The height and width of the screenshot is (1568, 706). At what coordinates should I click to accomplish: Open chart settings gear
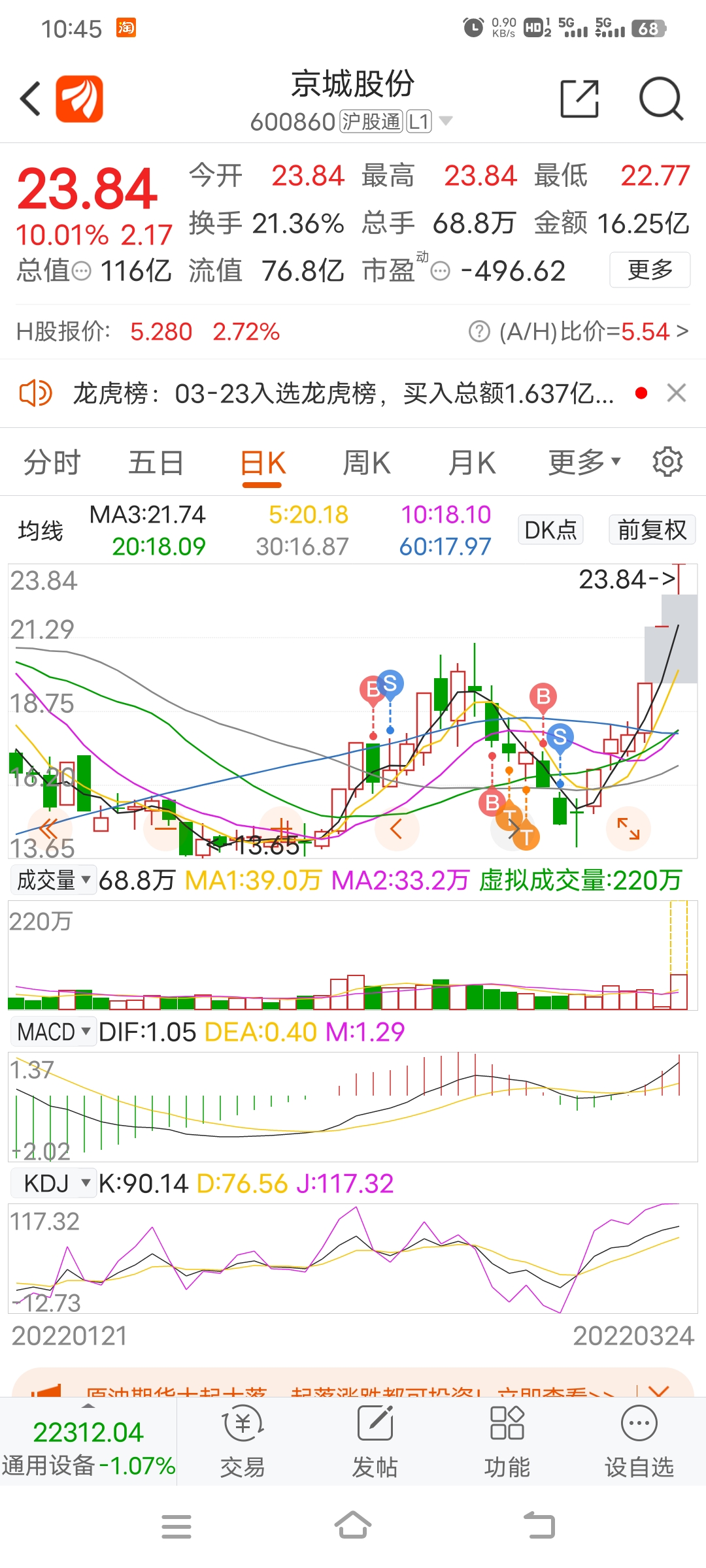667,462
